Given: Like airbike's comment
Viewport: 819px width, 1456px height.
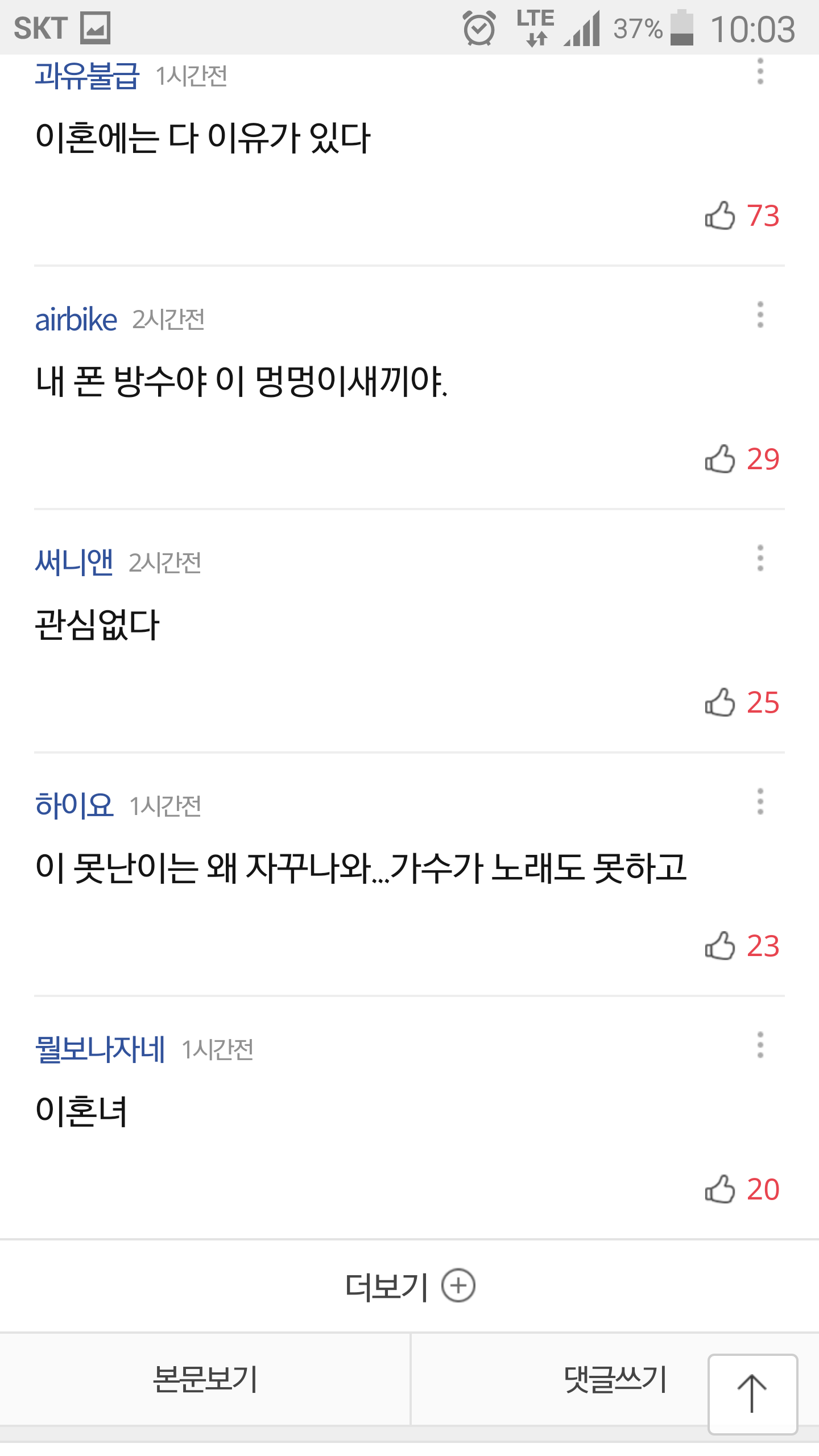Looking at the screenshot, I should [x=720, y=459].
